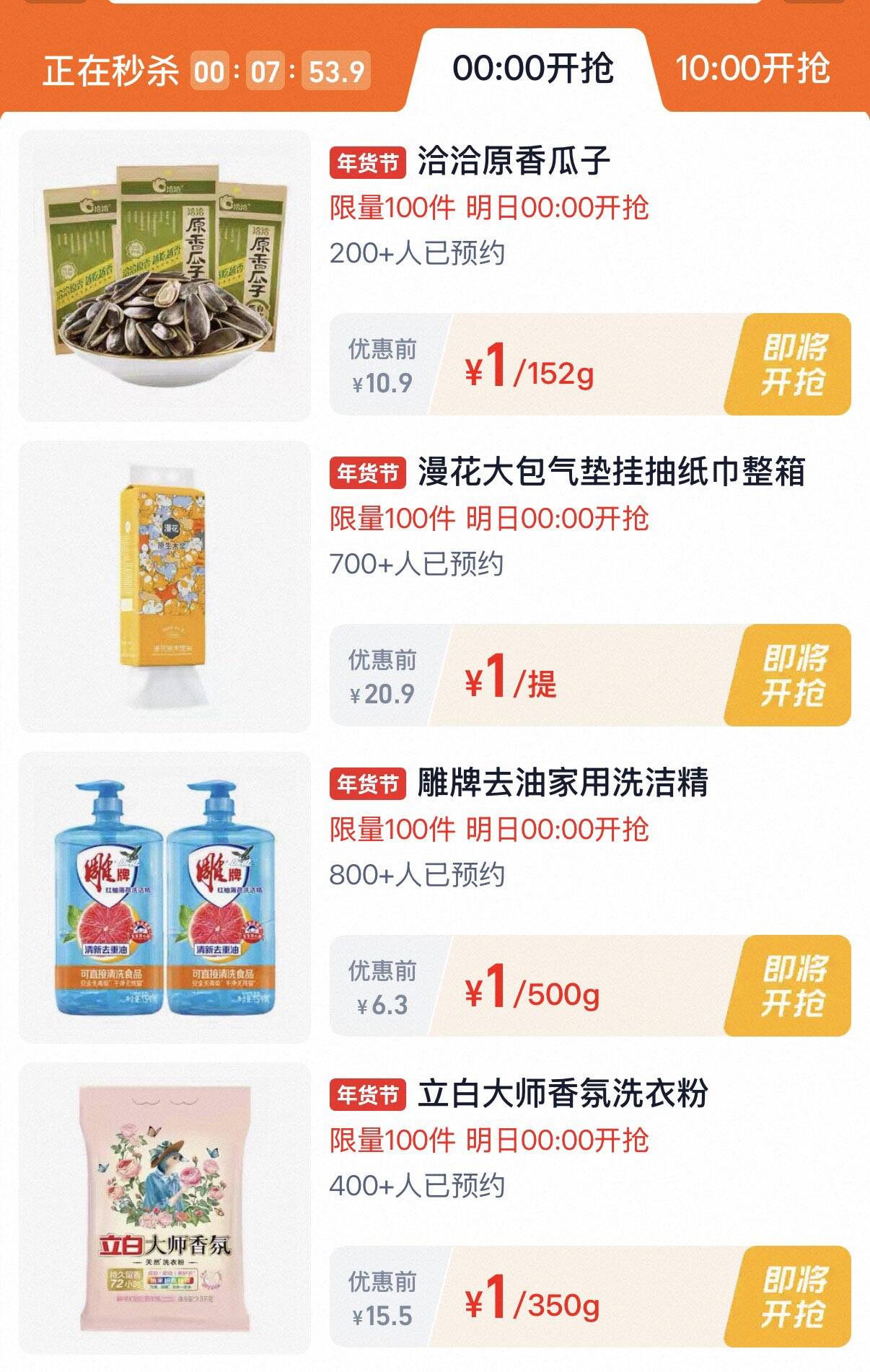870x1372 pixels.
Task: Select the 00:00开抢 time slot tab
Action: click(x=532, y=69)
